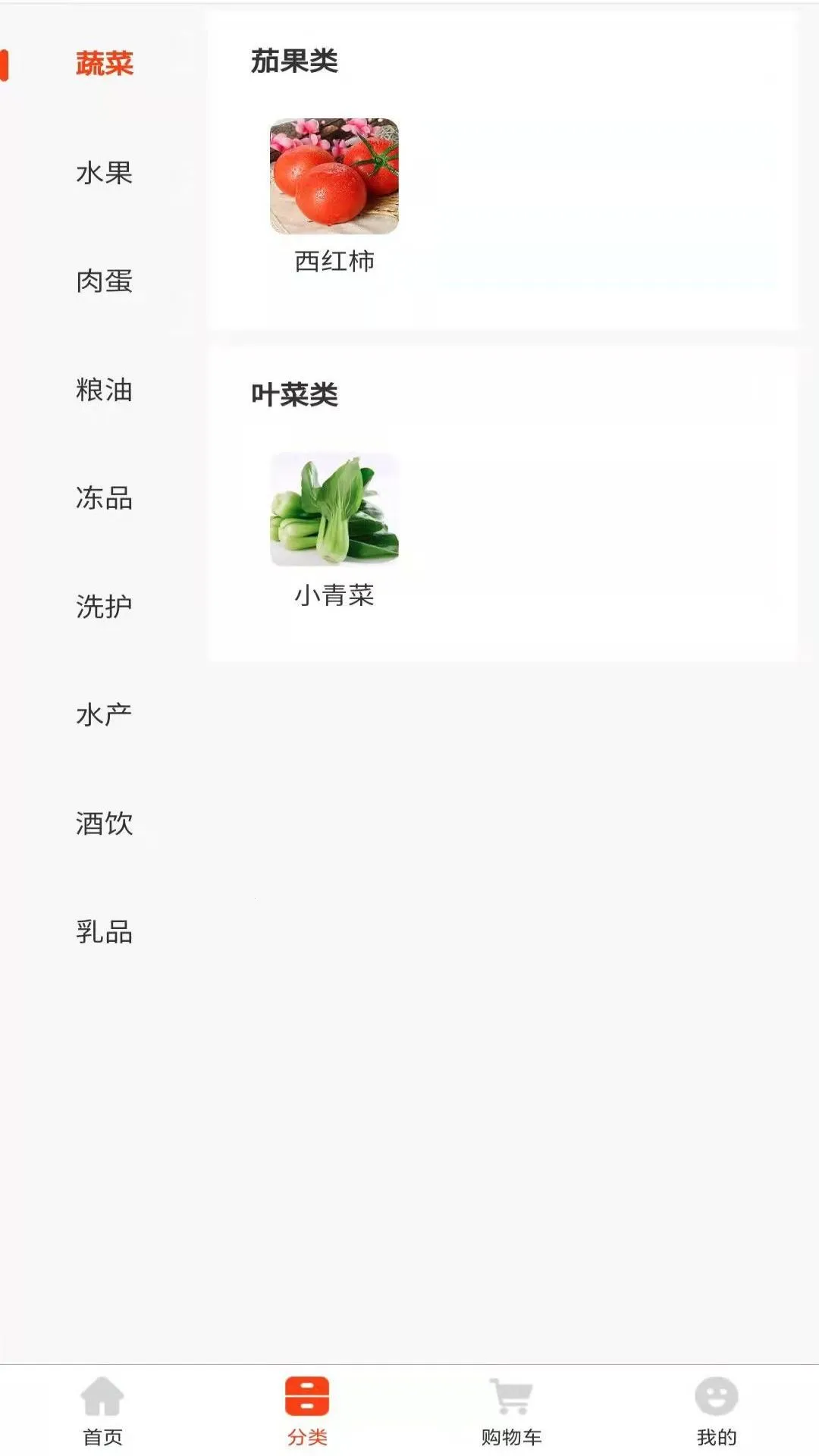Open the 水产 seafood category
The width and height of the screenshot is (819, 1456).
coord(104,714)
